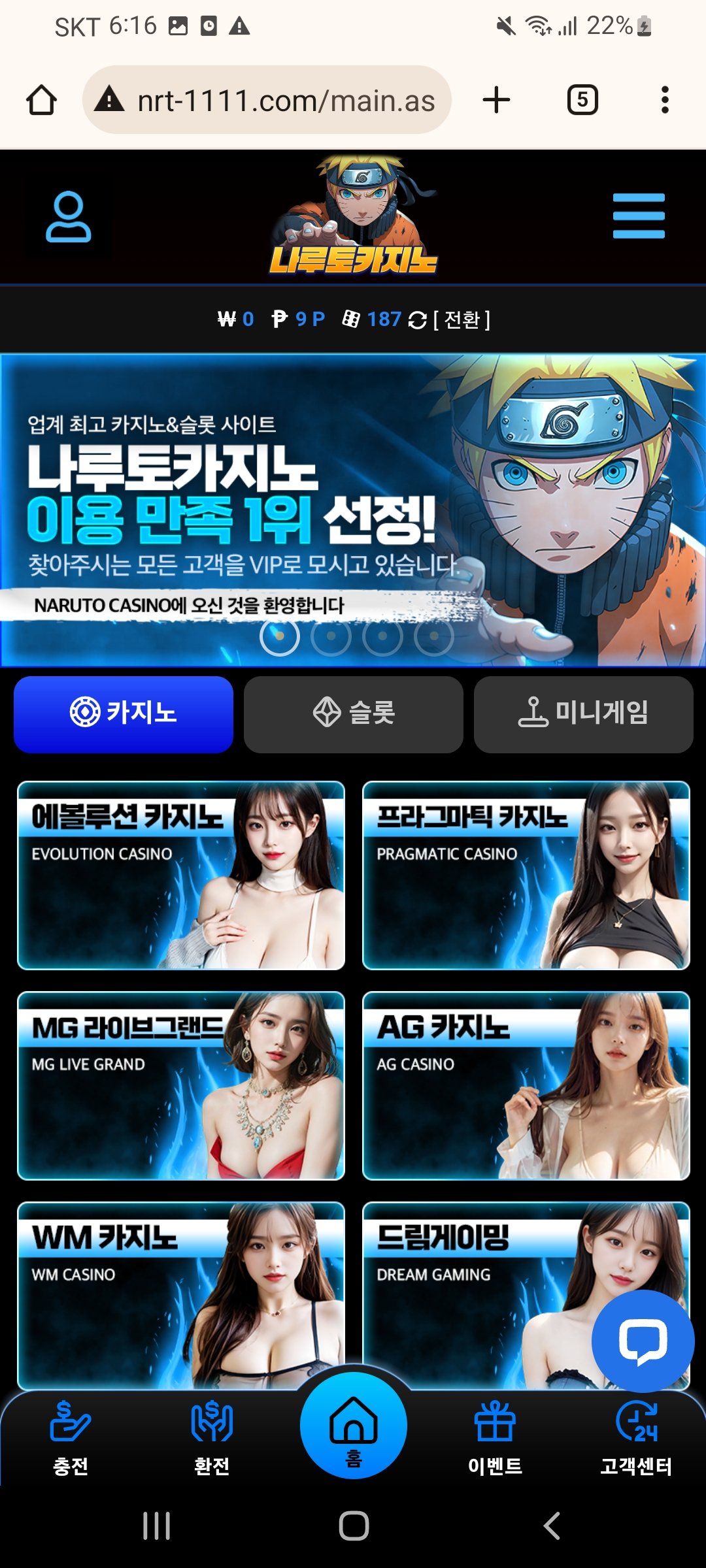Open the browser's three-dot overflow menu
The height and width of the screenshot is (1568, 706).
tap(665, 100)
